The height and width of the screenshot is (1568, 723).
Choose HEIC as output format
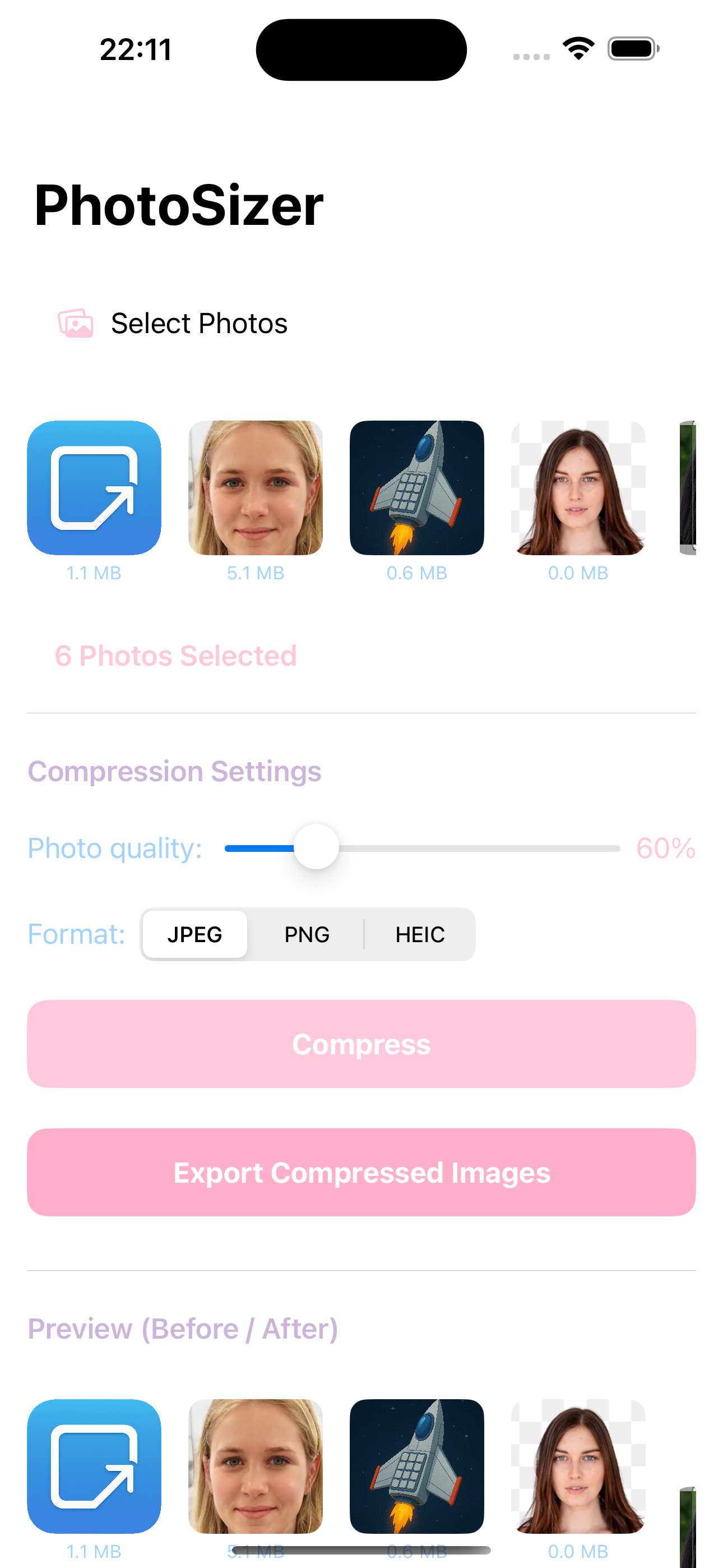[420, 934]
